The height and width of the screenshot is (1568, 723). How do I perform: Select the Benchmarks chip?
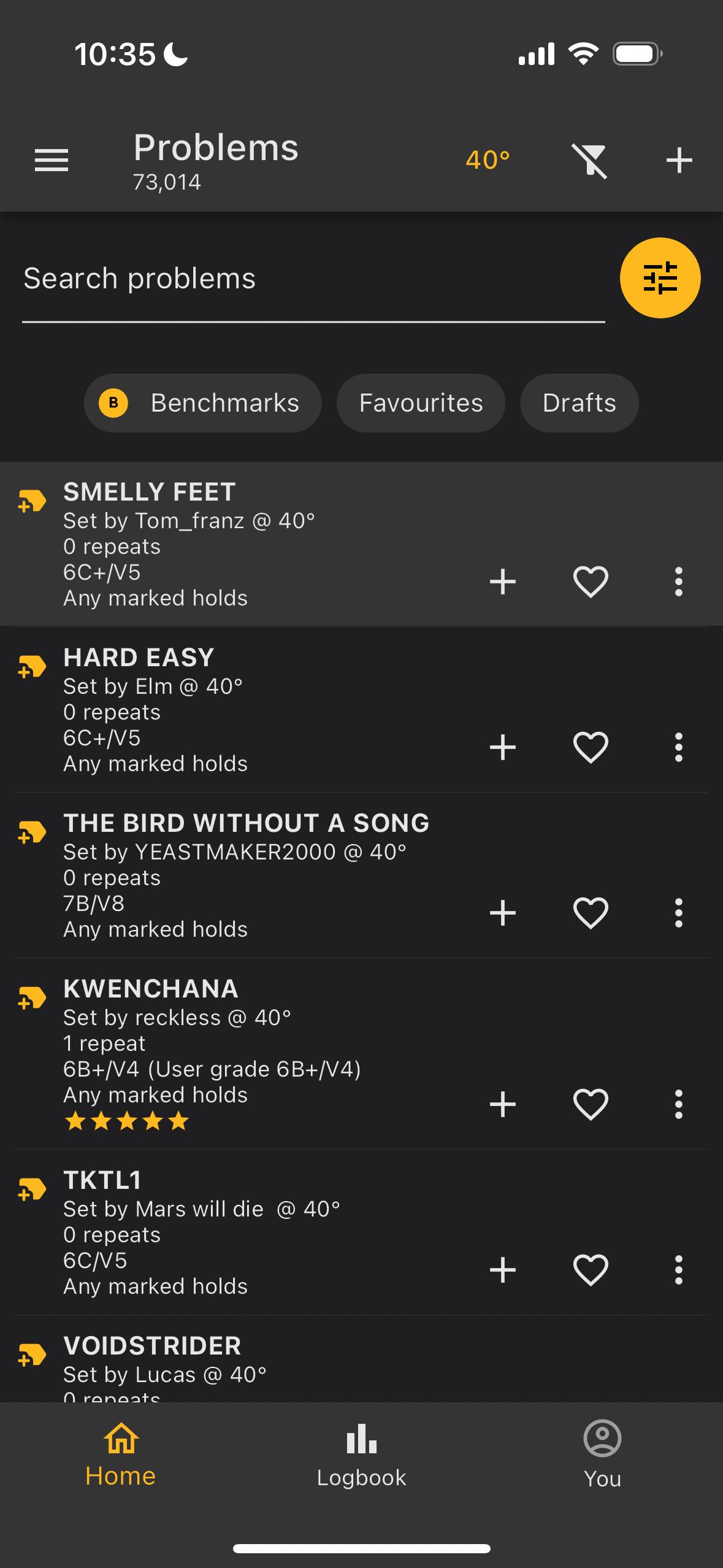point(202,403)
